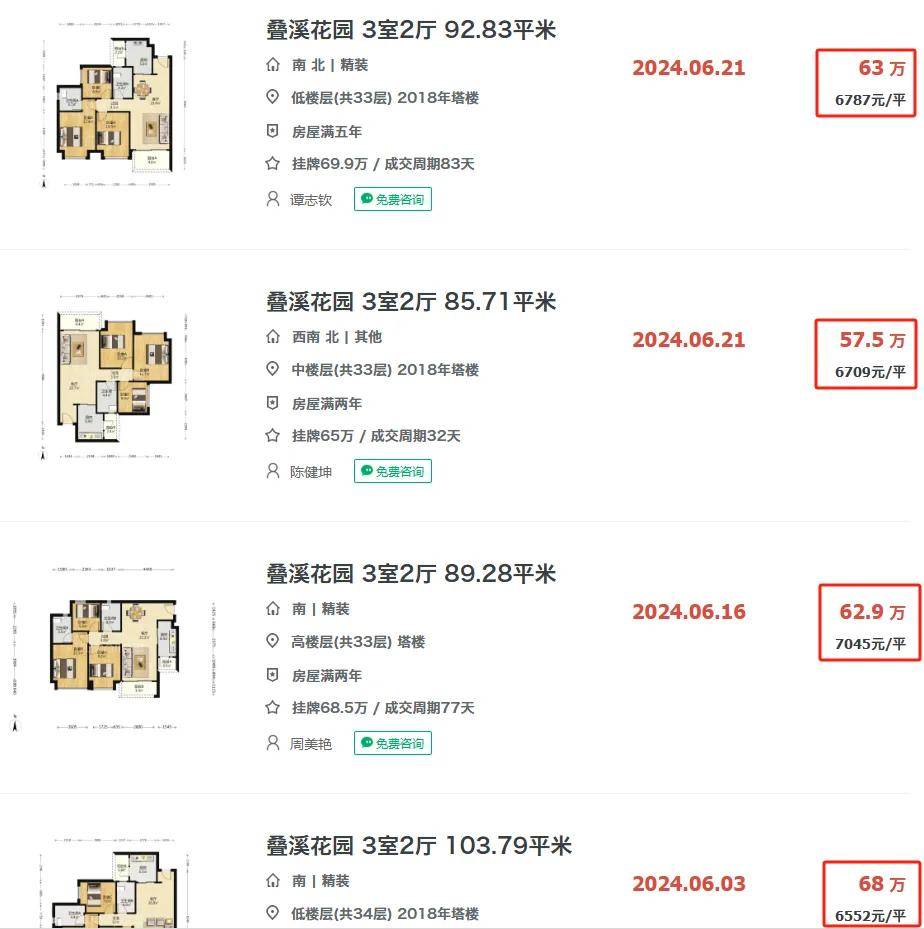Viewport: 924px width, 929px height.
Task: View the floor plan of the 89.28平米 listing
Action: click(x=114, y=650)
